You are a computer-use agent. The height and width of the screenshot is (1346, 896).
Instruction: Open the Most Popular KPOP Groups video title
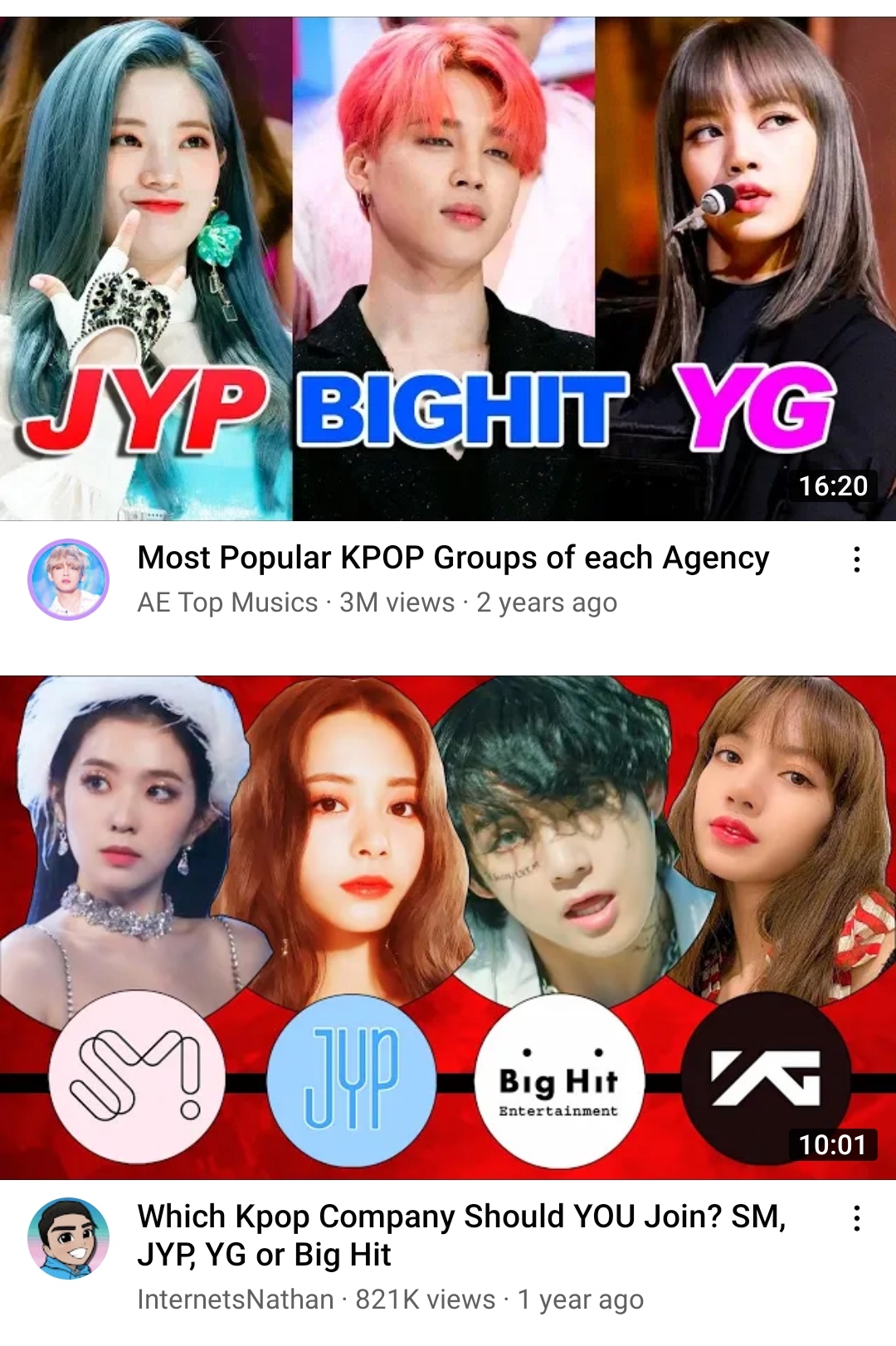(x=453, y=558)
